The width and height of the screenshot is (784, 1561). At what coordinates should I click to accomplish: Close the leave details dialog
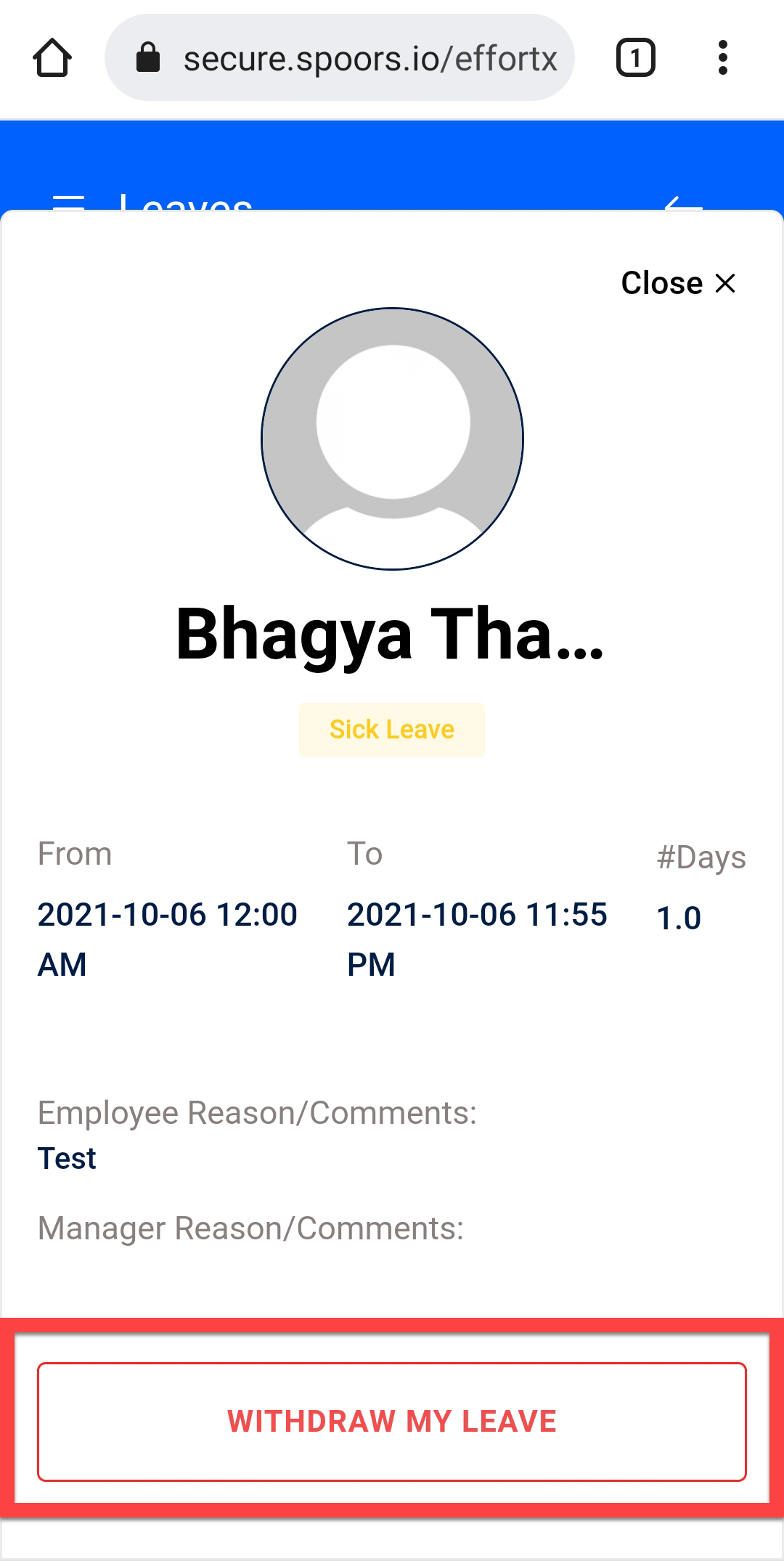coord(678,283)
